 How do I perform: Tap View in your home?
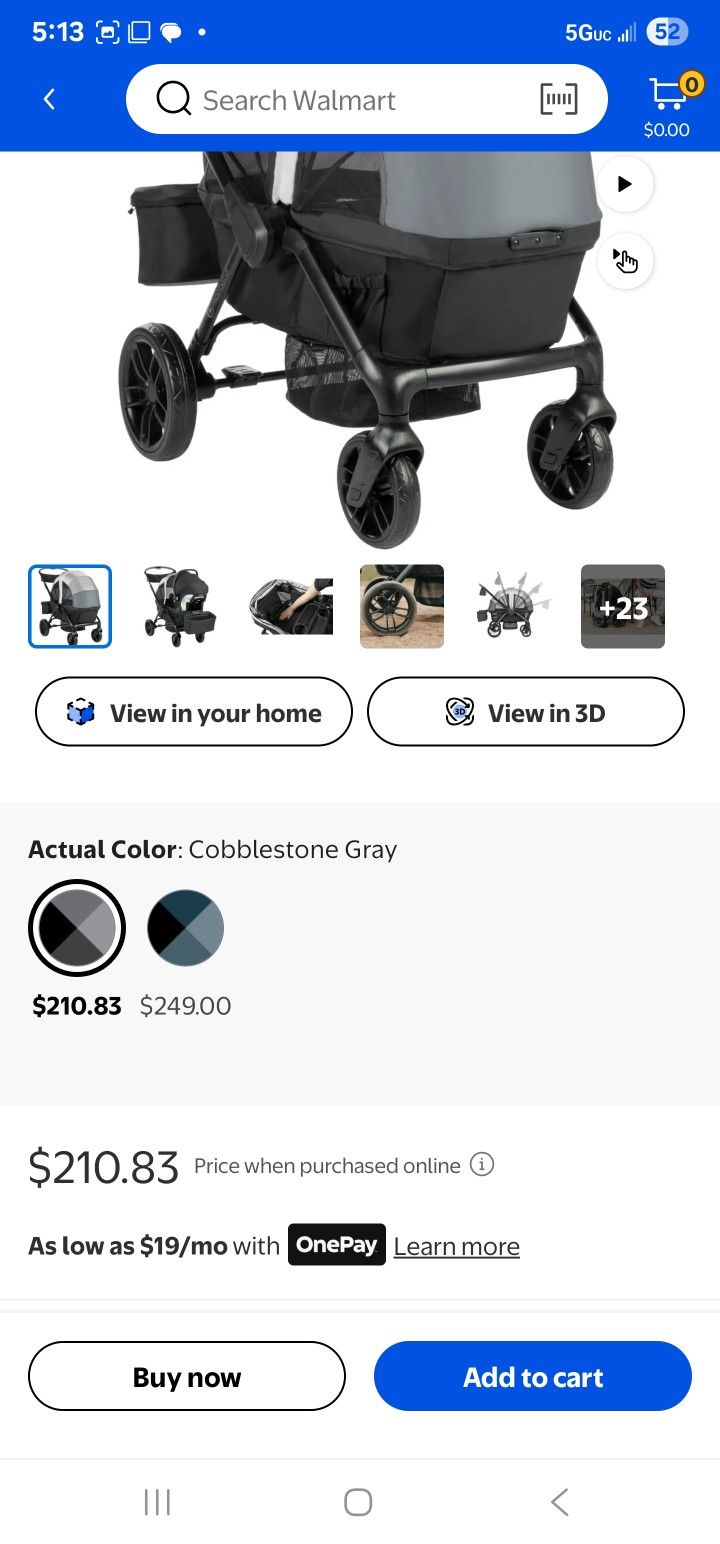coord(194,712)
